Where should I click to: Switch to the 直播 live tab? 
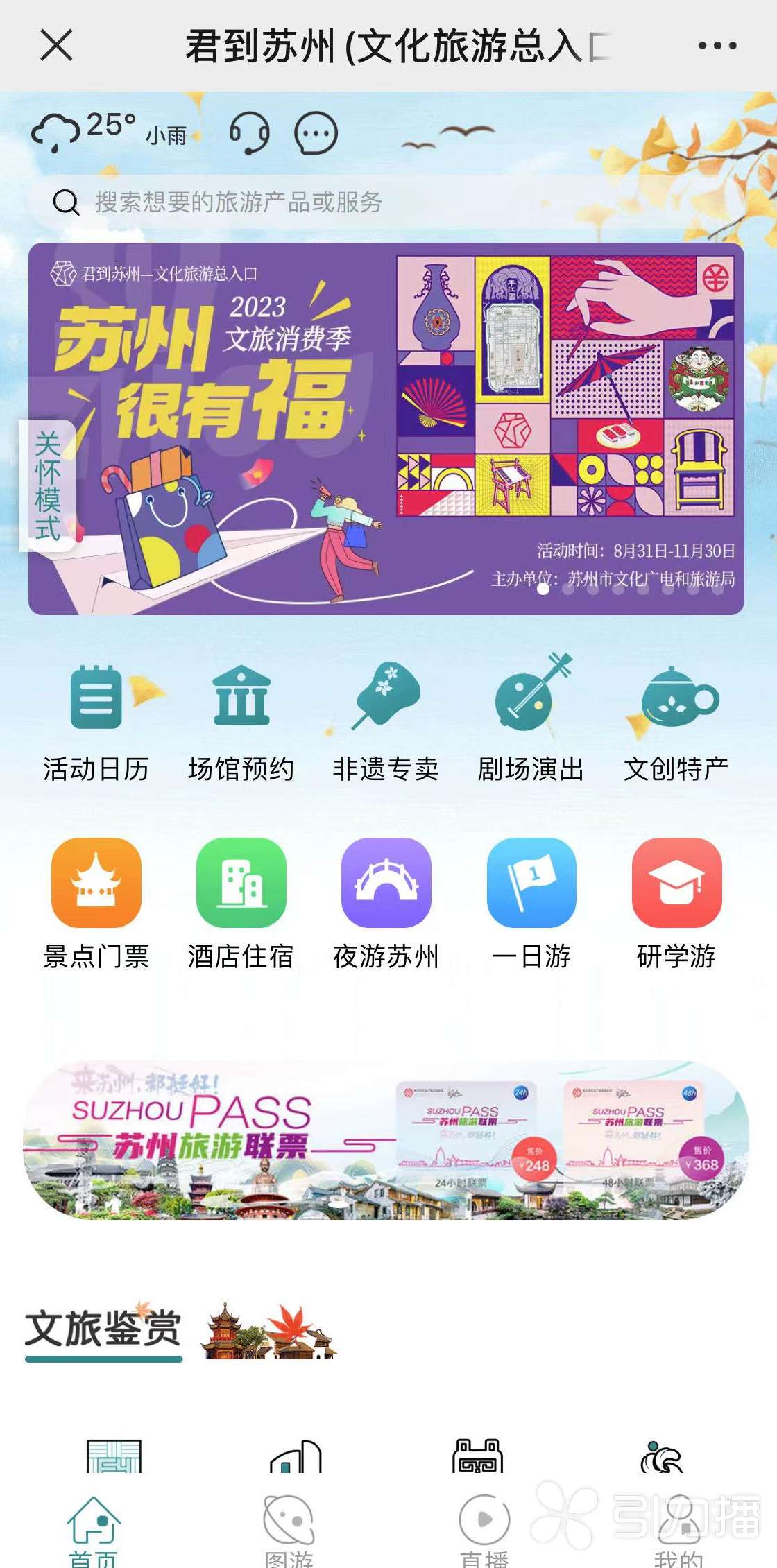[x=484, y=1530]
